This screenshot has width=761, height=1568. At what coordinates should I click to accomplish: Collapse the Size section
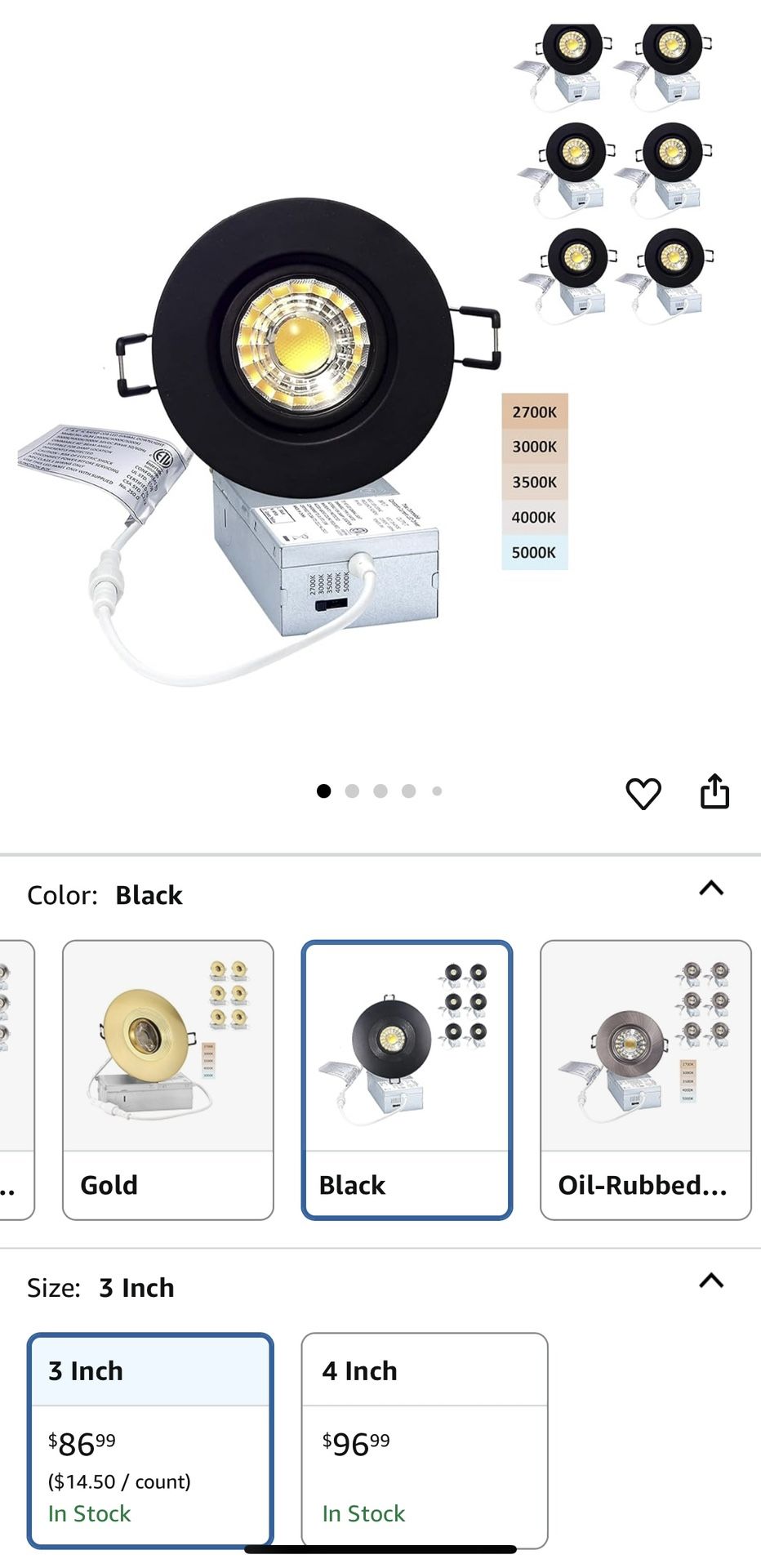click(711, 1280)
